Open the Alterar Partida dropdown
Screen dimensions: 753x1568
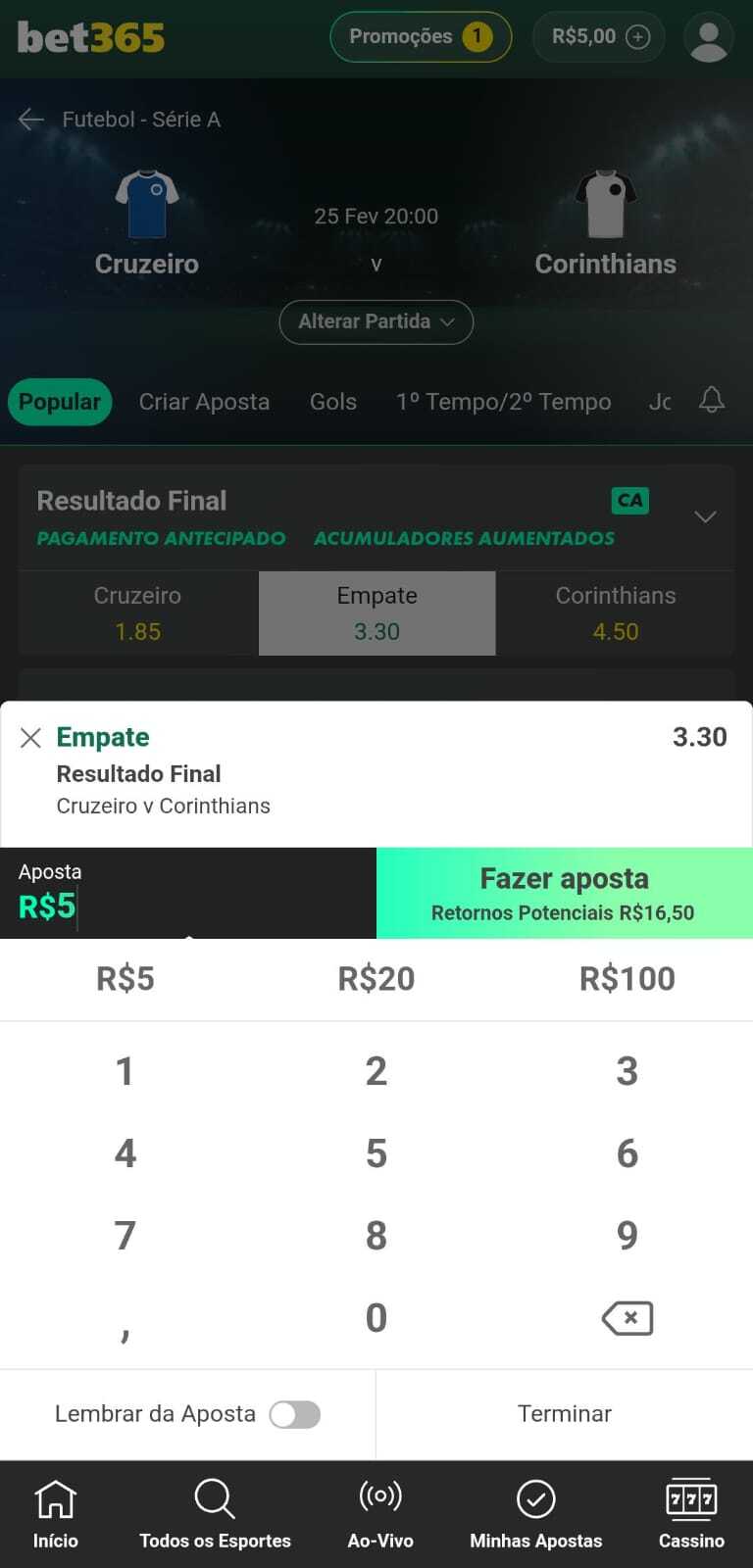point(376,321)
